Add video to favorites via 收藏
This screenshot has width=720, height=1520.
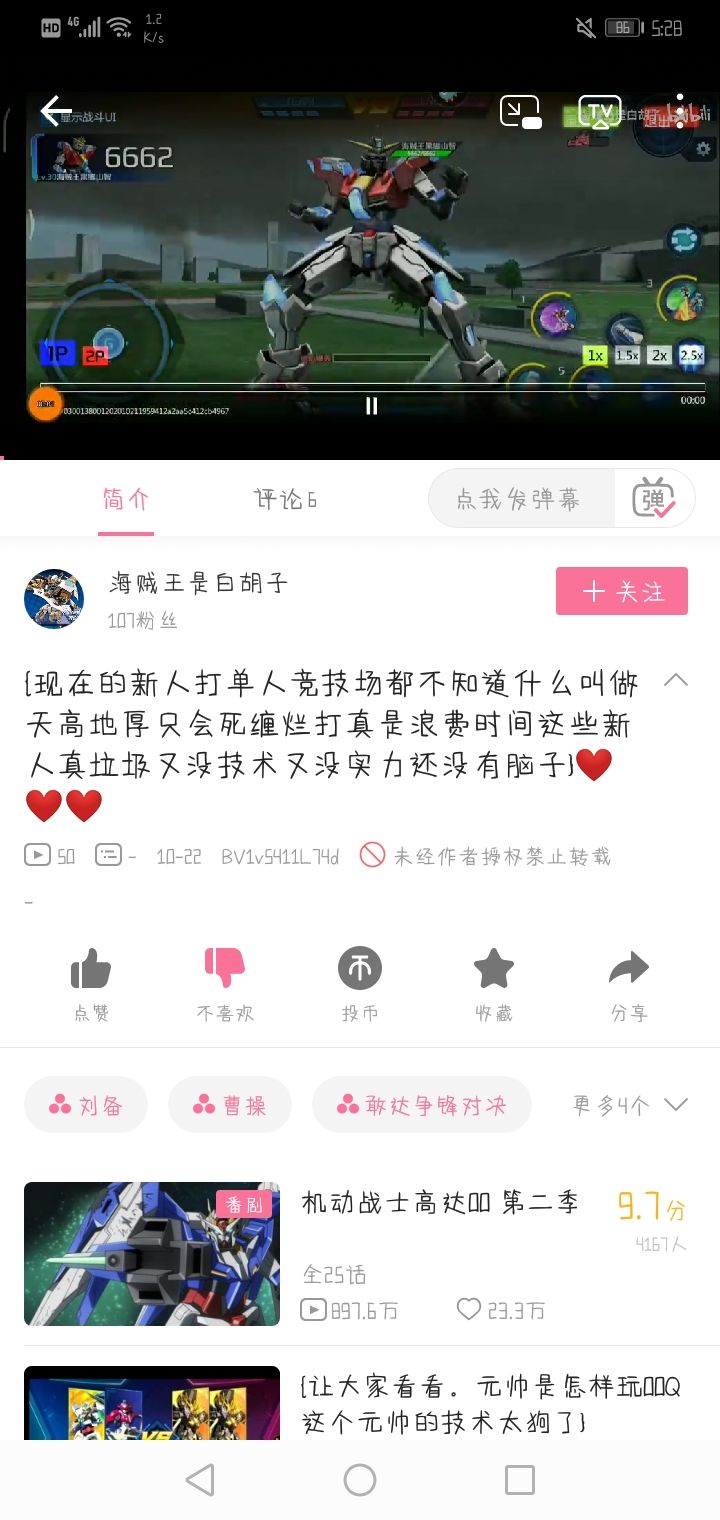coord(494,984)
